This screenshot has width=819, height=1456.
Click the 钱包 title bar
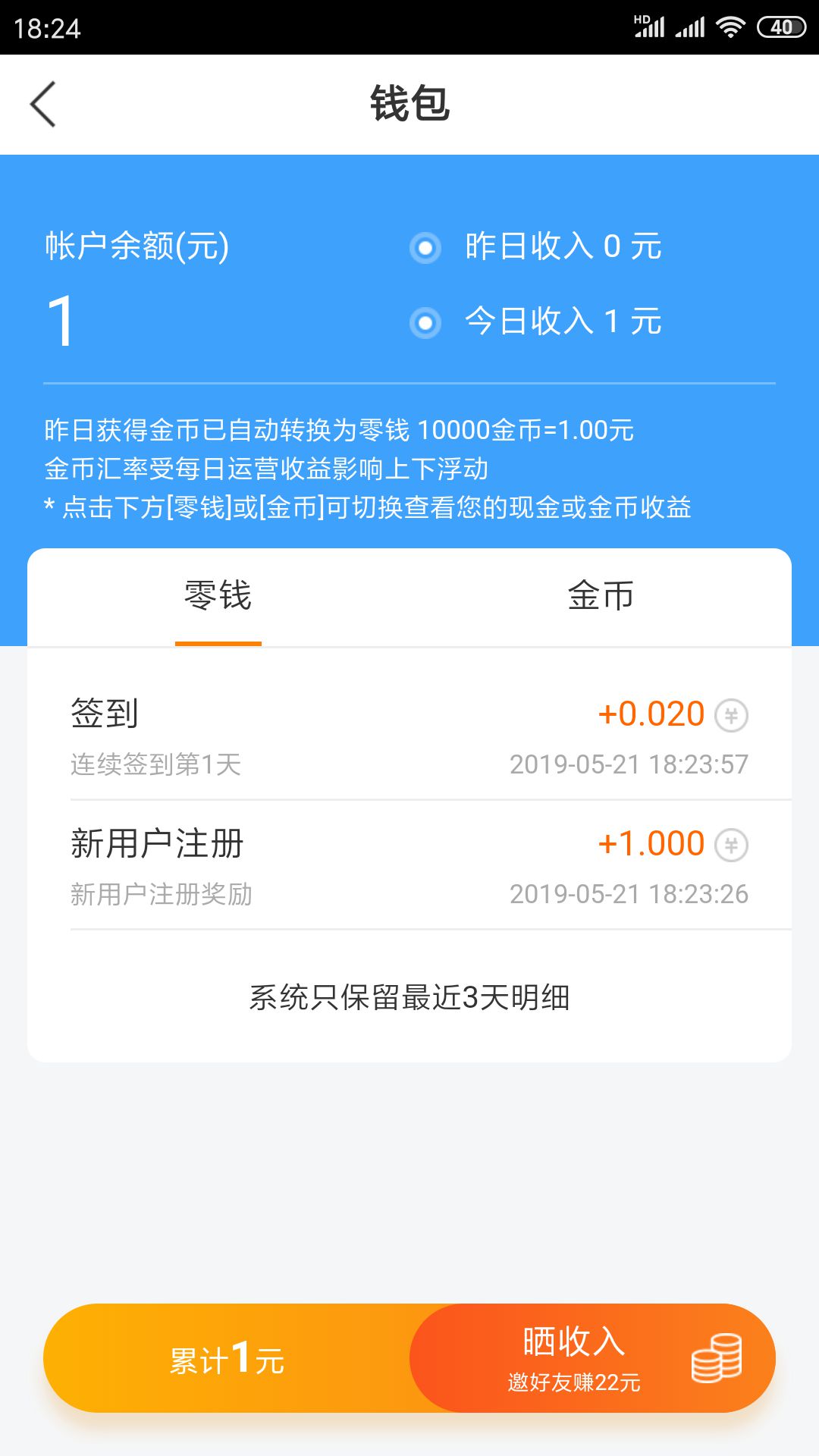coord(409,104)
